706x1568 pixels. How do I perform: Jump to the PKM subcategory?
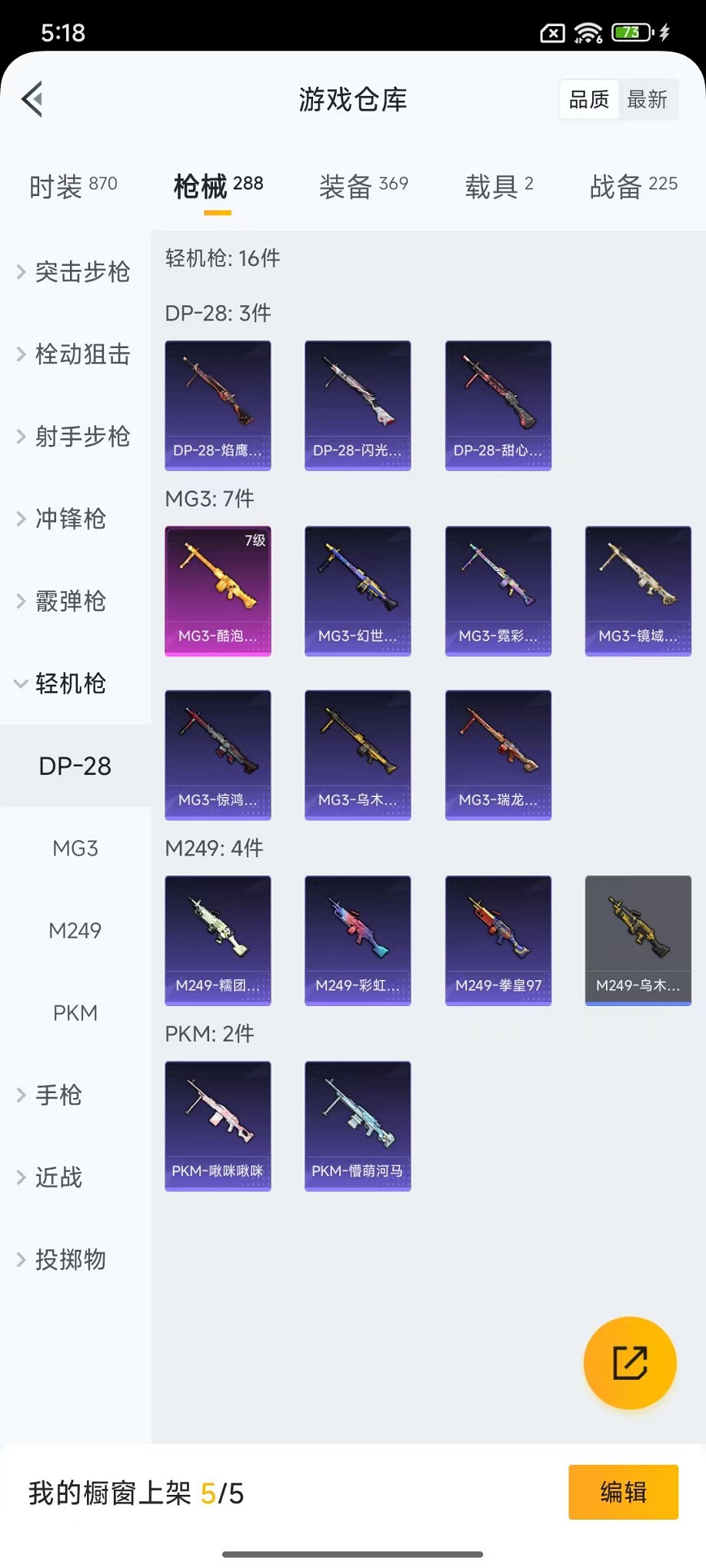tap(75, 1013)
